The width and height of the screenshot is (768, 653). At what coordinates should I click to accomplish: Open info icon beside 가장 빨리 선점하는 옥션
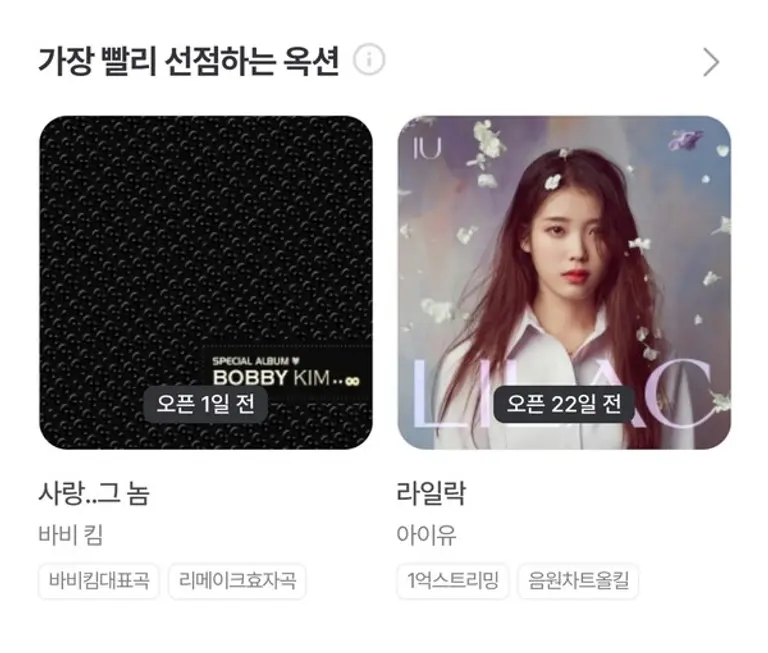pyautogui.click(x=369, y=61)
